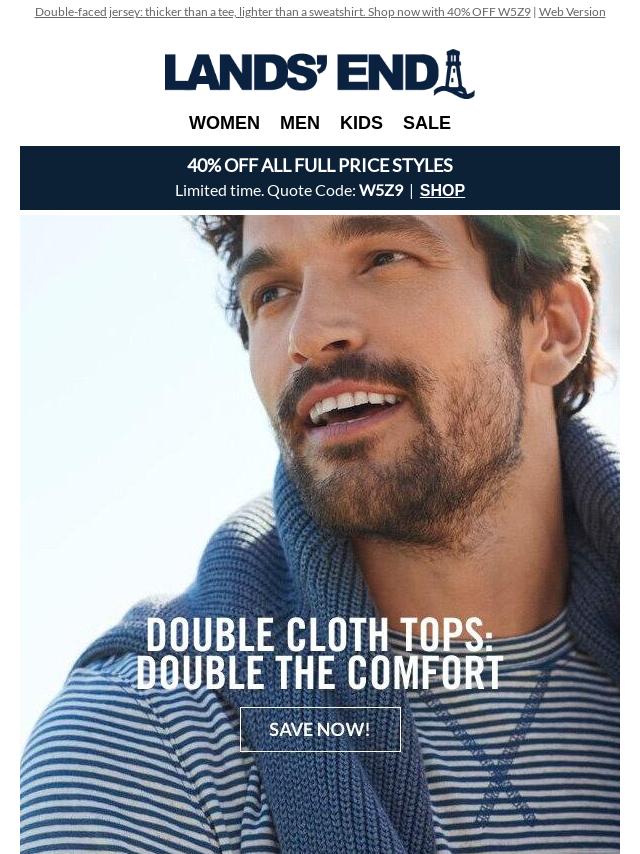640x854 pixels.
Task: Tap SHOP in the 40% off banner
Action: pyautogui.click(x=442, y=190)
